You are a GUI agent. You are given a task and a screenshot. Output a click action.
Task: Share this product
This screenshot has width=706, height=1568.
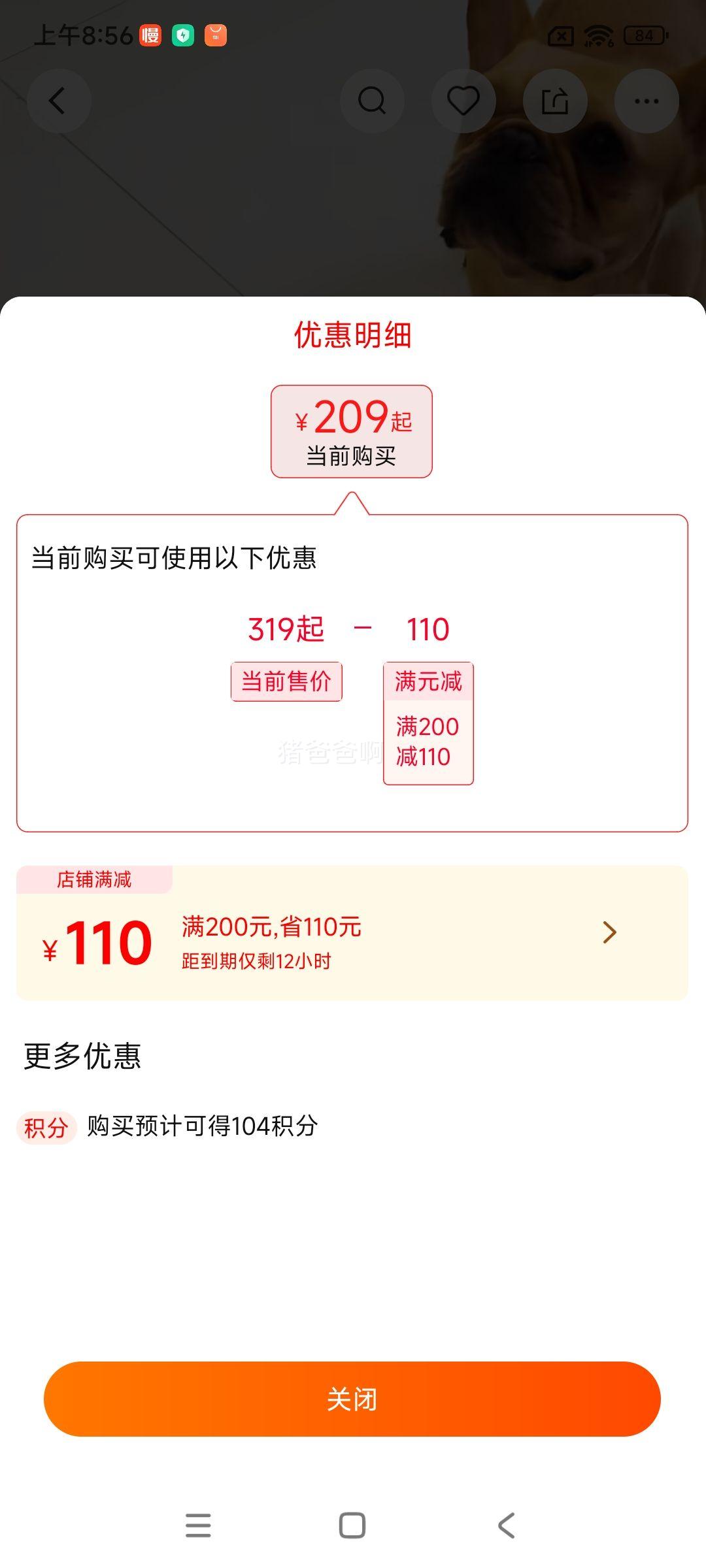point(555,101)
